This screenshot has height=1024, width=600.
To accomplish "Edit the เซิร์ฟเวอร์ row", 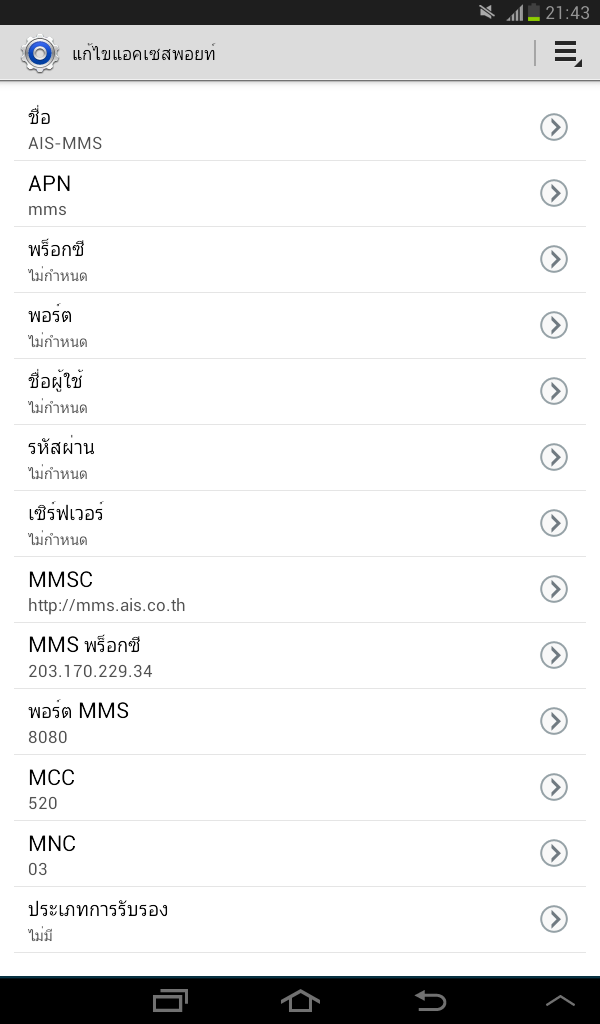I will pos(300,524).
